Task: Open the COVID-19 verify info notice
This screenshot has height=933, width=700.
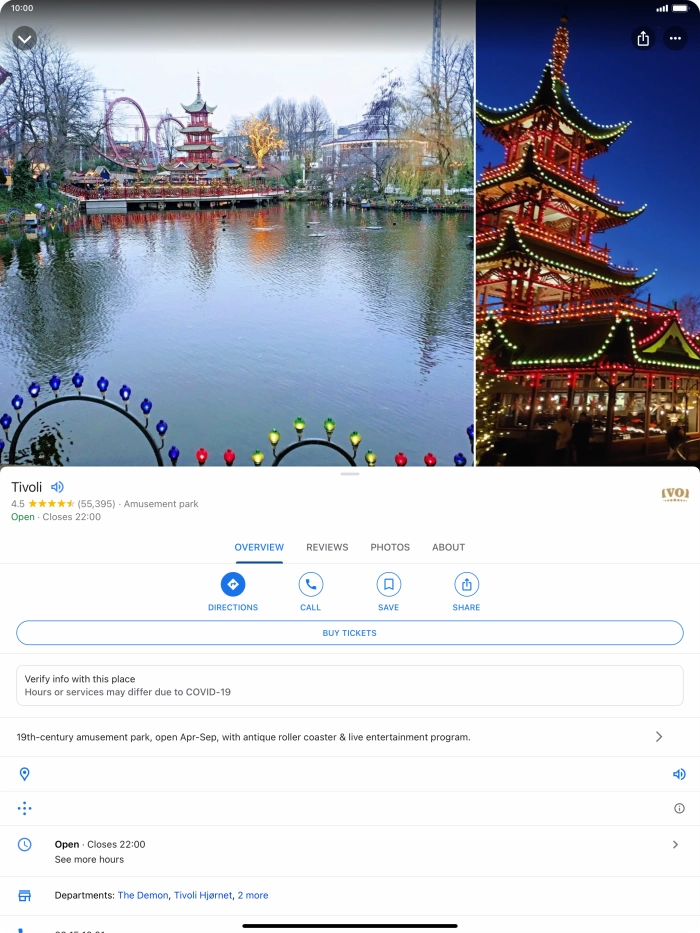Action: pyautogui.click(x=350, y=685)
